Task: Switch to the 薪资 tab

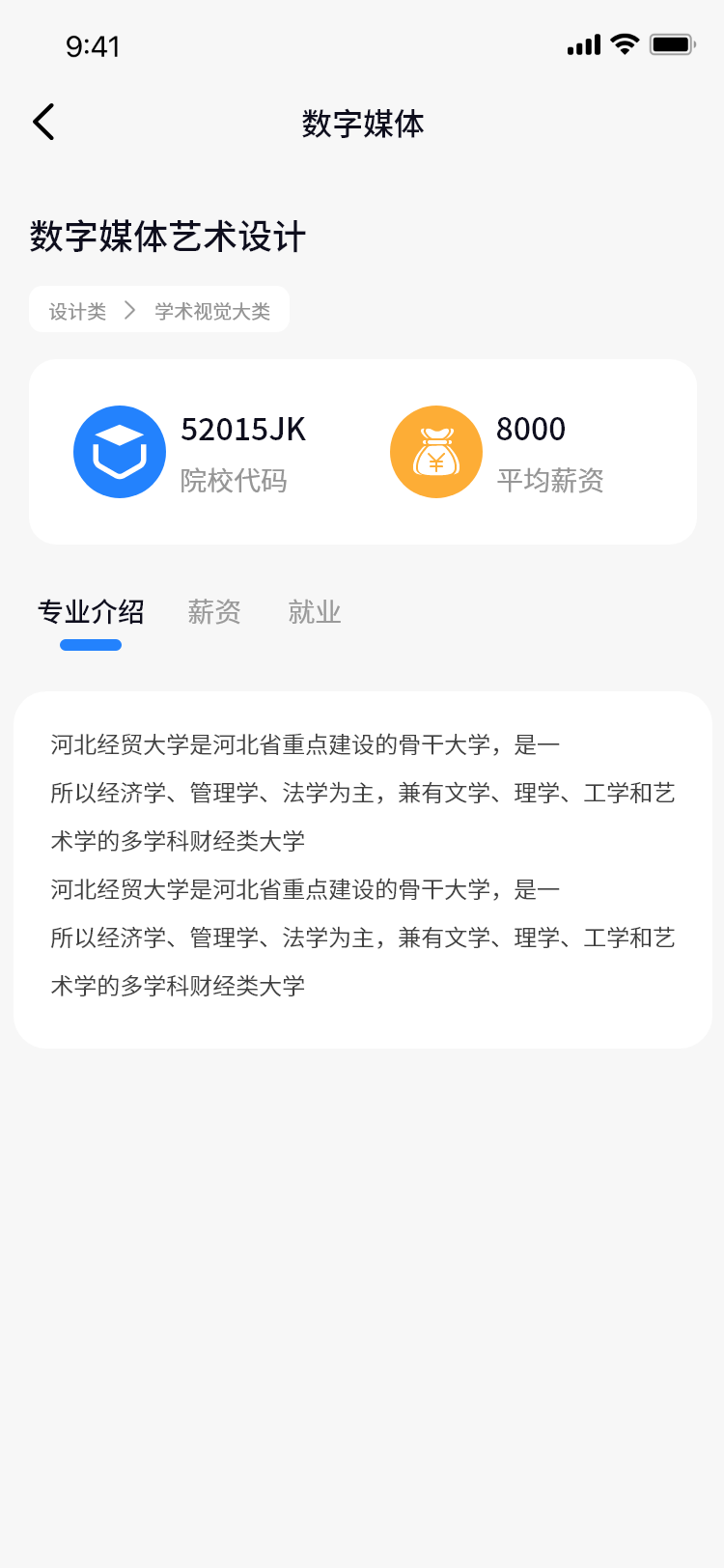Action: [213, 612]
